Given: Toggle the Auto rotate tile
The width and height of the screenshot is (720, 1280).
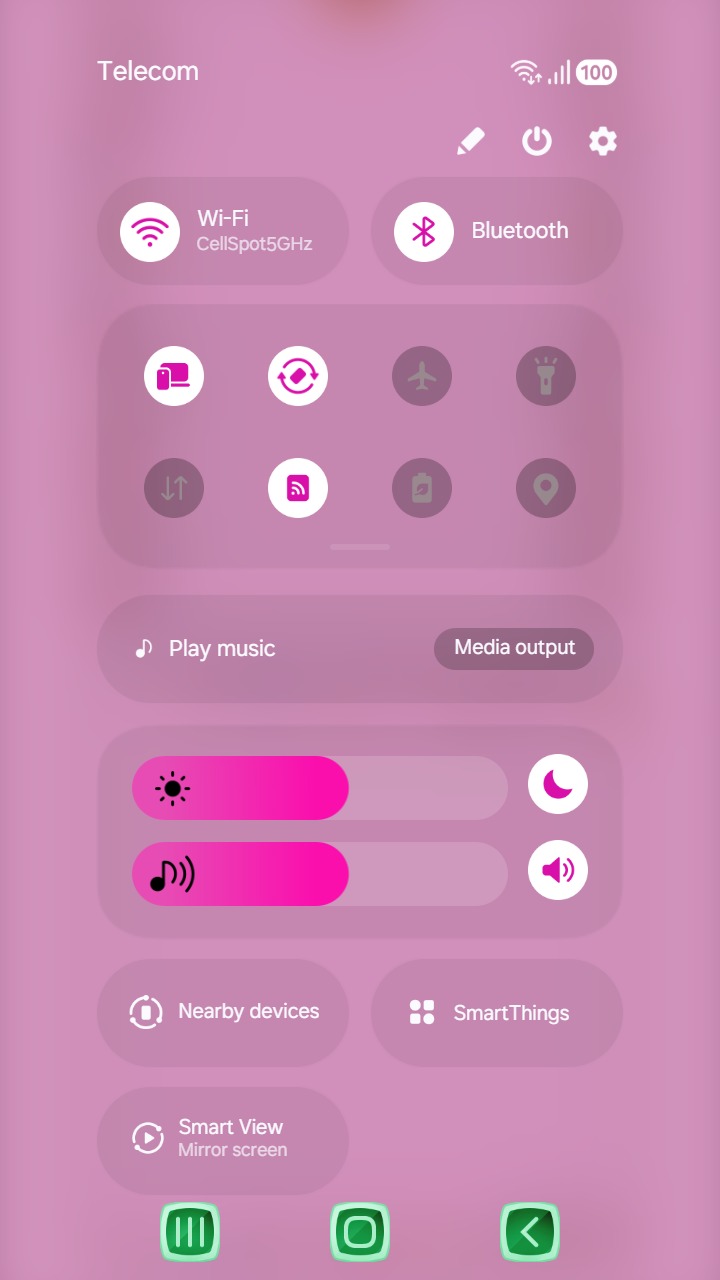Looking at the screenshot, I should pyautogui.click(x=297, y=375).
